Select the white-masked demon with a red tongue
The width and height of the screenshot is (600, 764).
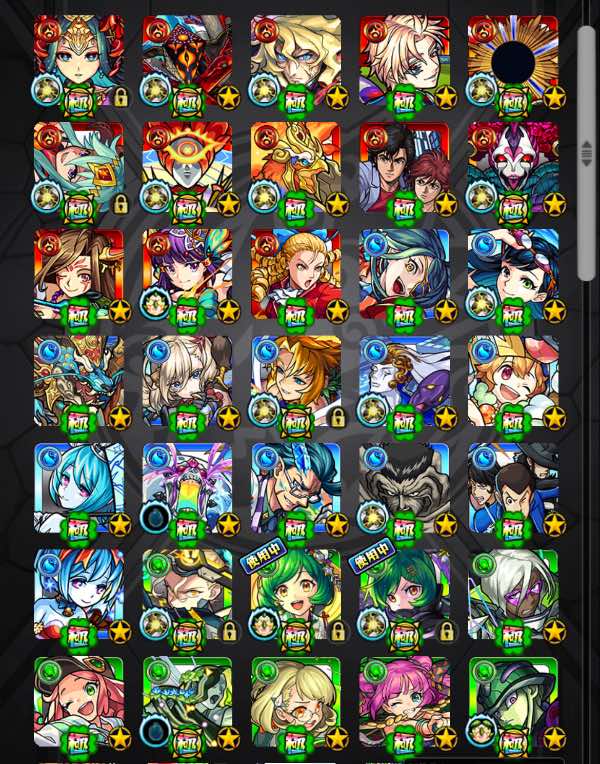[x=512, y=167]
